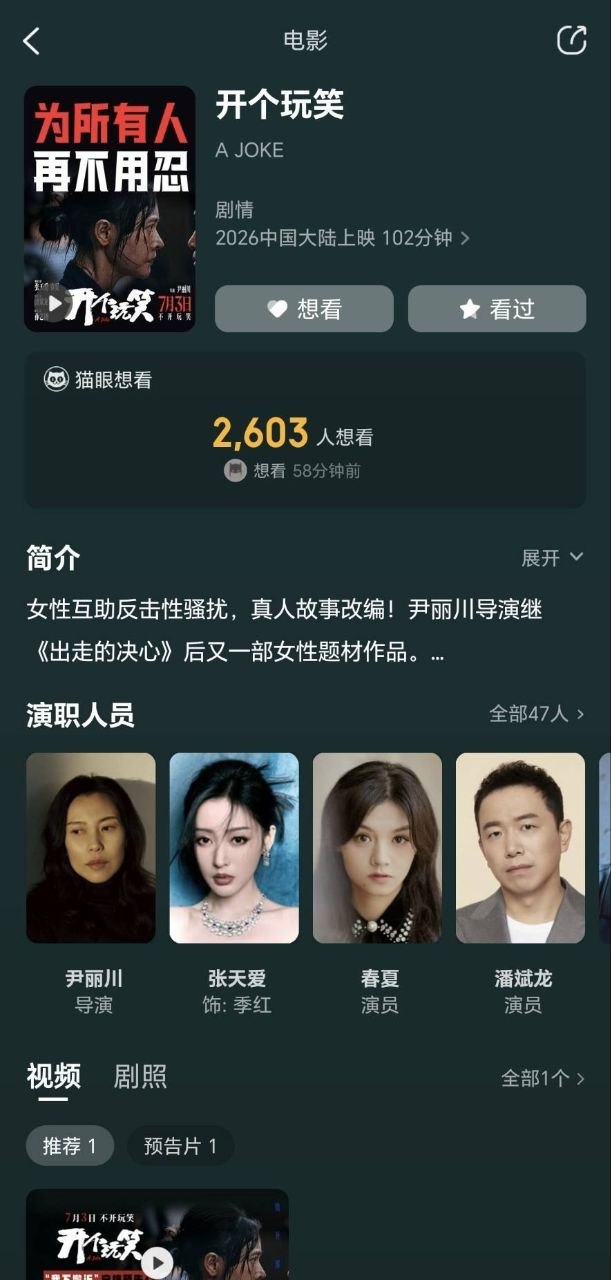
Task: View all cast via 全部47人
Action: [x=537, y=714]
